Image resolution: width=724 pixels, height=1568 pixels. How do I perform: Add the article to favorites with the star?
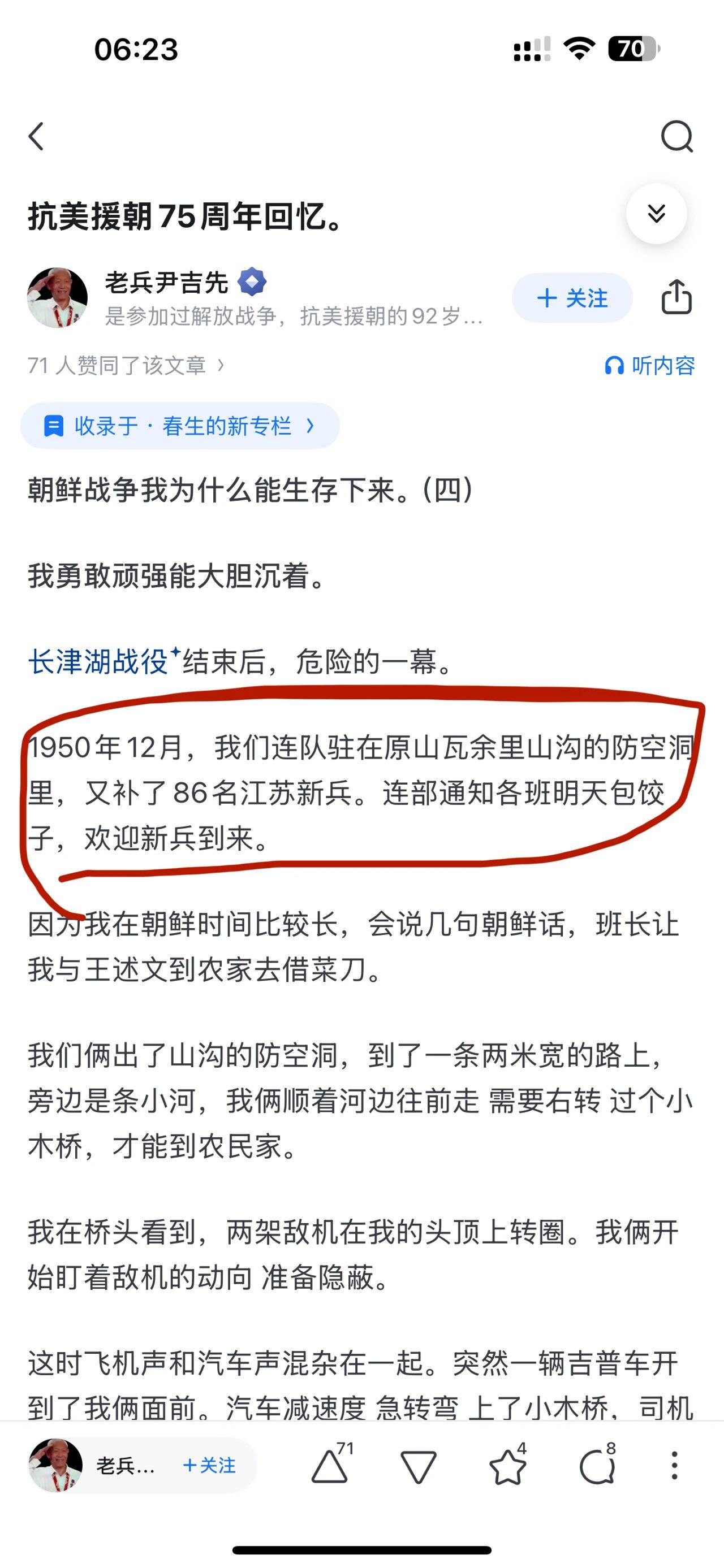point(507,1466)
